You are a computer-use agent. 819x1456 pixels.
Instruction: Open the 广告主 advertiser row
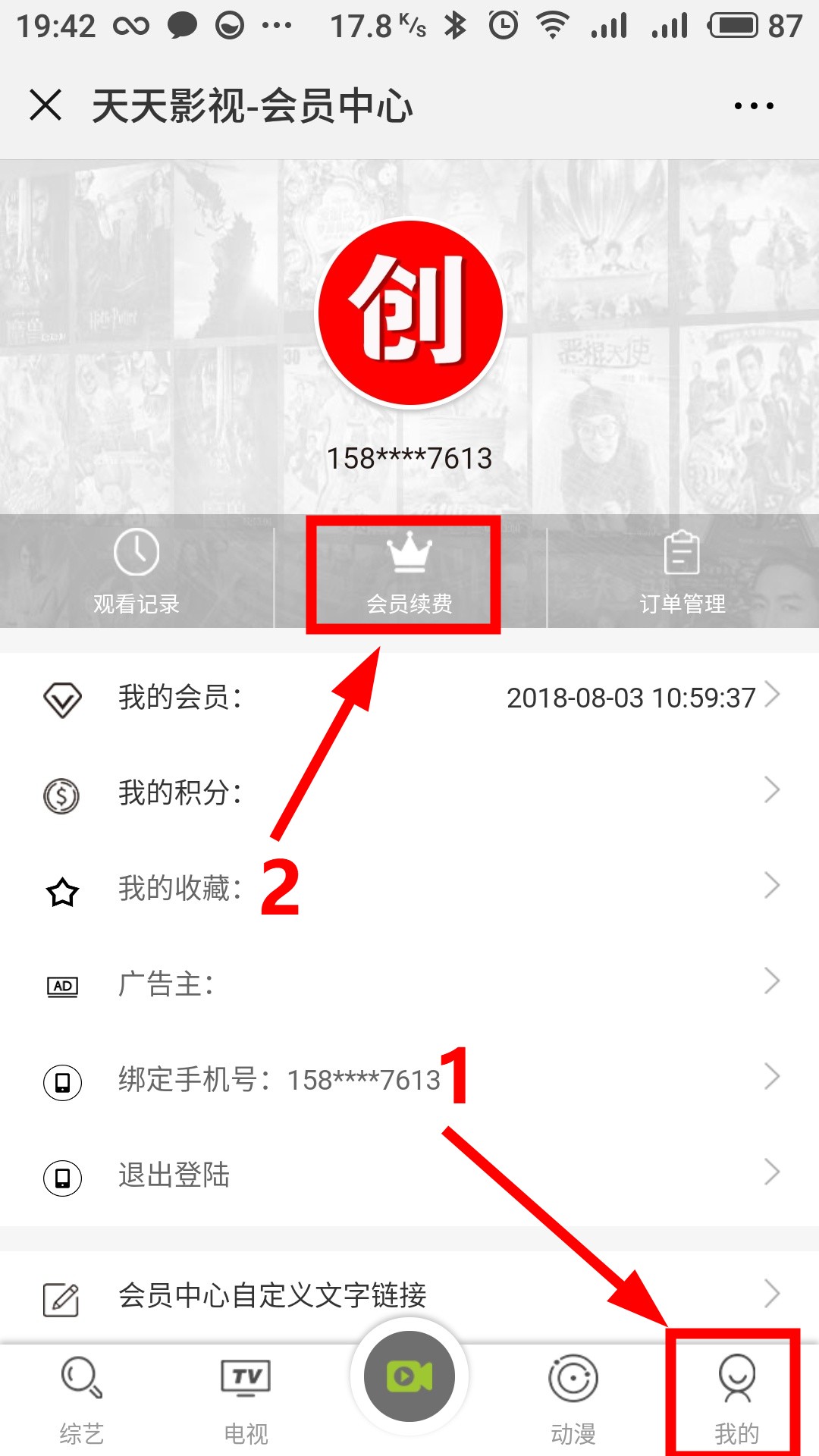[409, 984]
